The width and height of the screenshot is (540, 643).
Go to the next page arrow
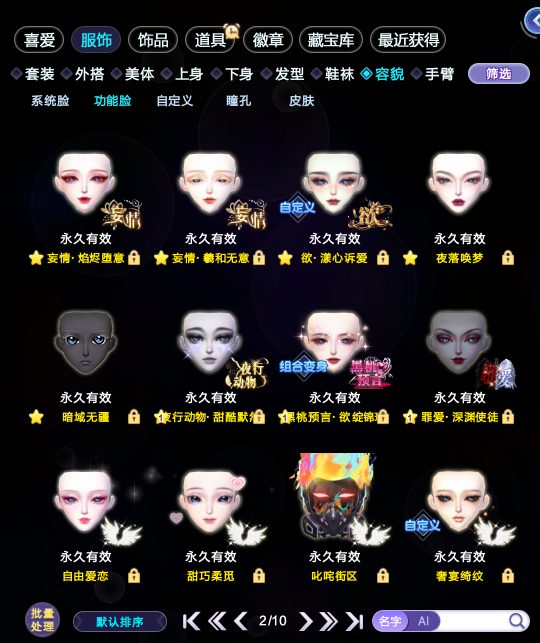[305, 621]
